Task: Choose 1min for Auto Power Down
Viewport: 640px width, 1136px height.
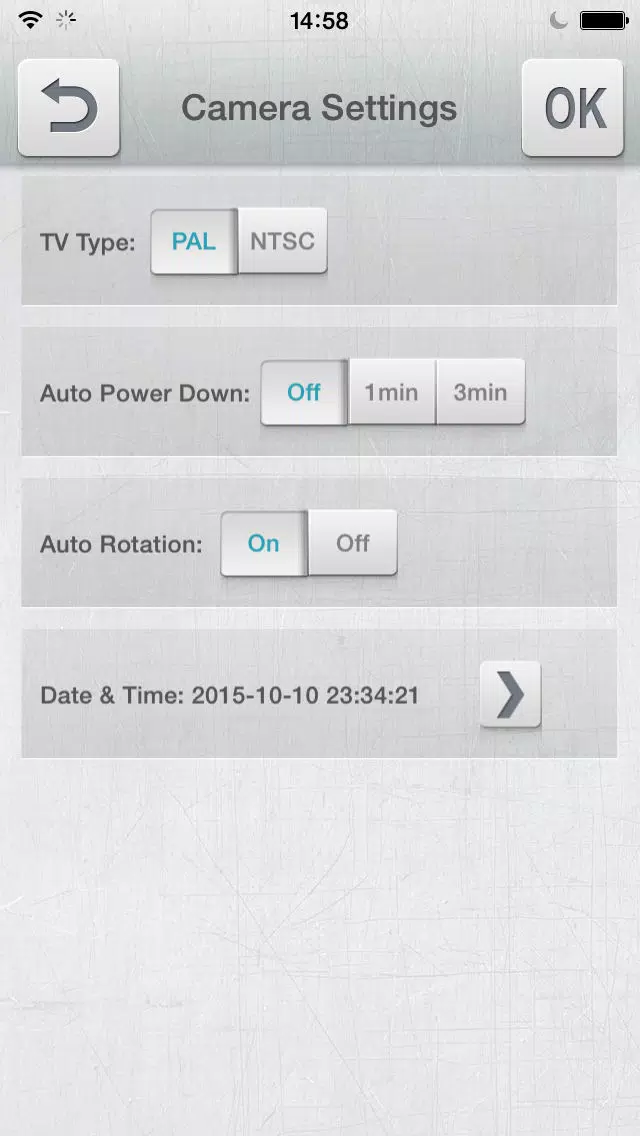Action: click(x=391, y=392)
